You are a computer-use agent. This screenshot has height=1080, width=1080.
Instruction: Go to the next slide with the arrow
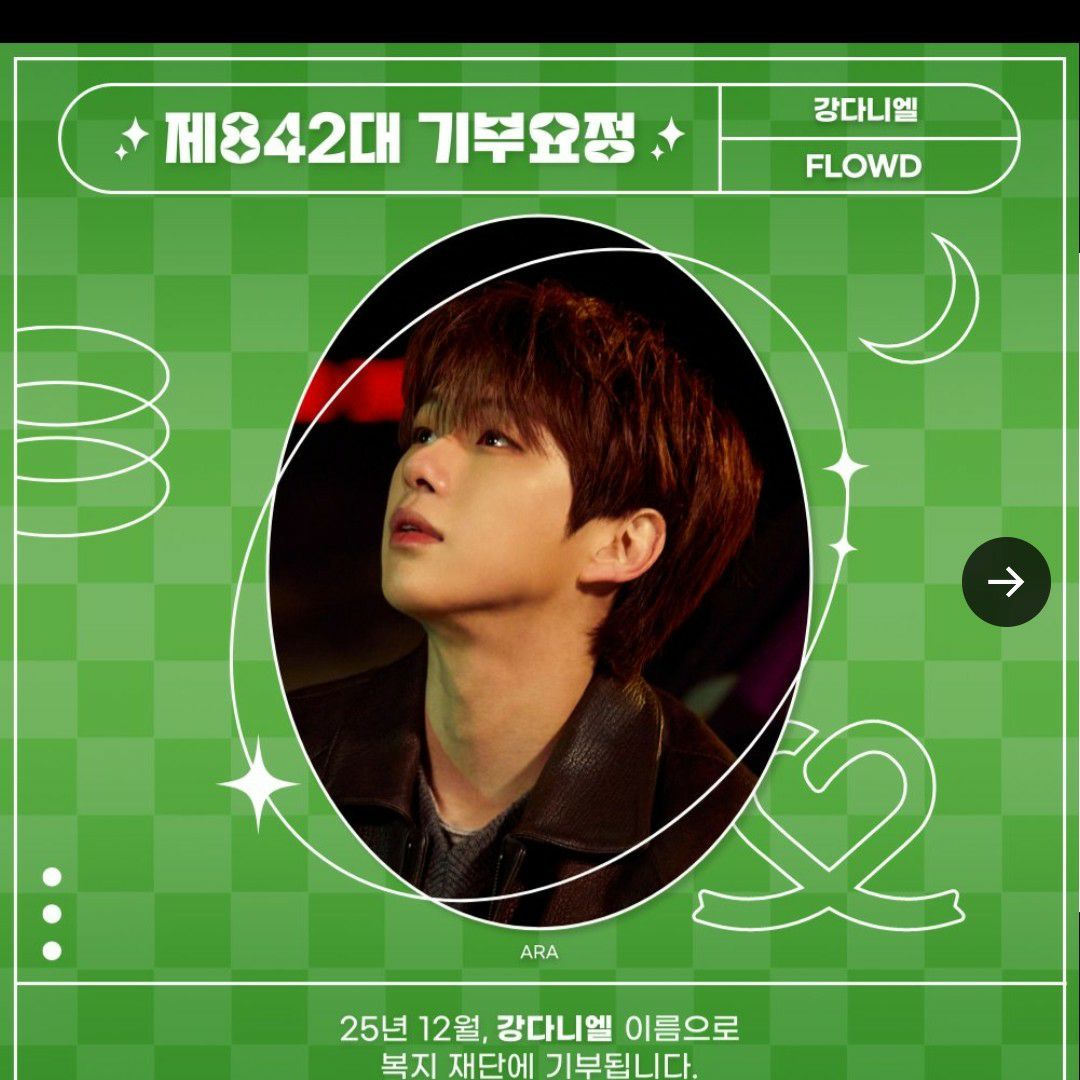coord(1006,582)
